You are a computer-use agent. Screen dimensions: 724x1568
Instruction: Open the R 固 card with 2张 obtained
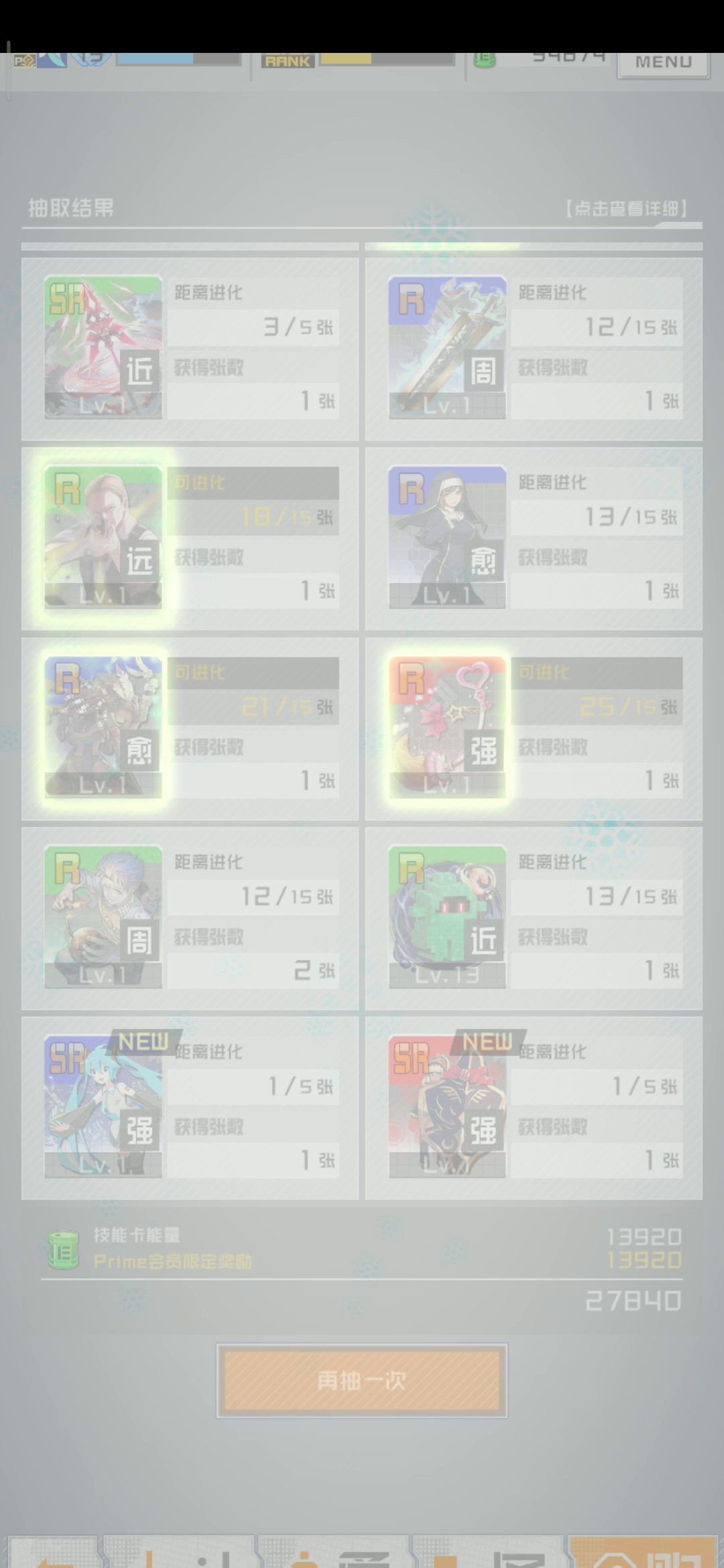pyautogui.click(x=103, y=917)
